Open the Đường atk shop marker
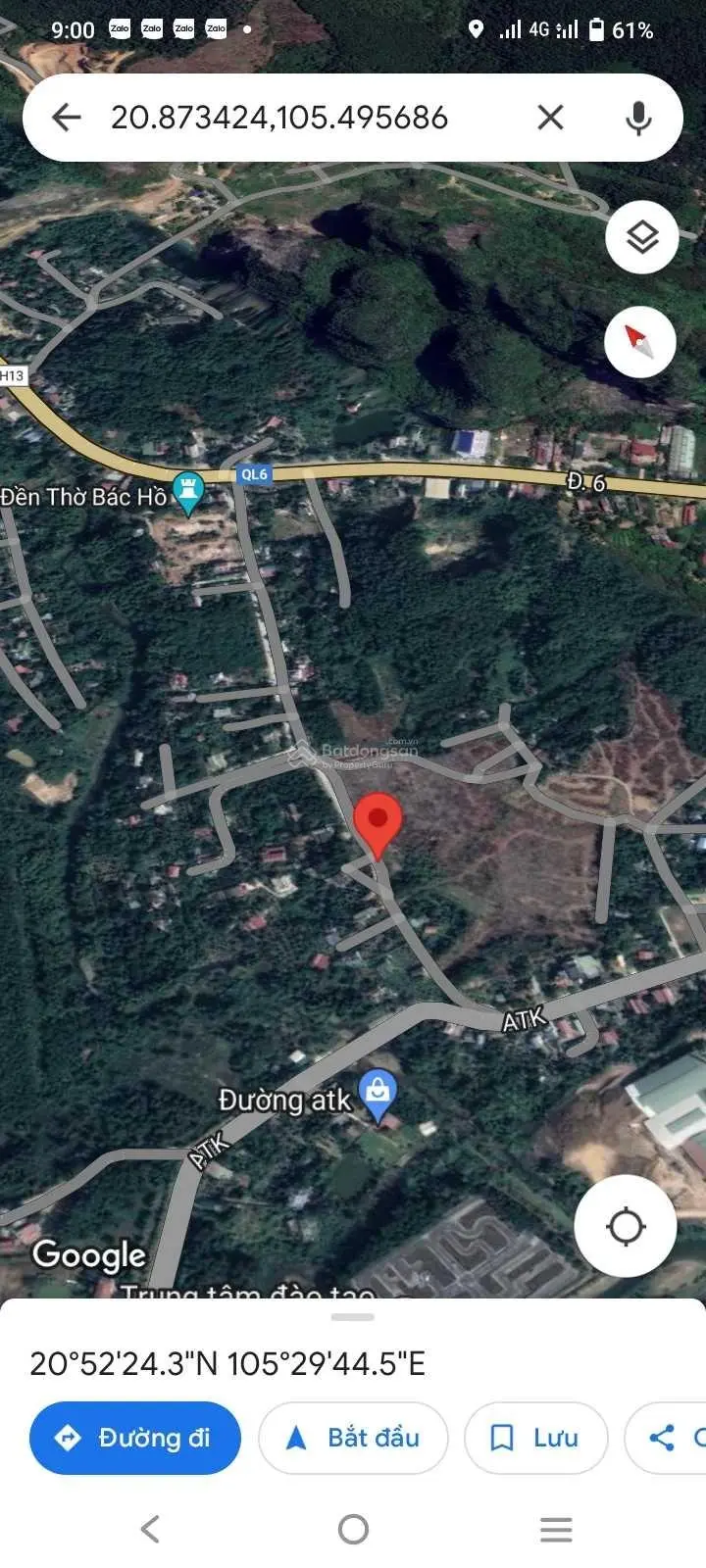The image size is (706, 1568). coord(378,1093)
